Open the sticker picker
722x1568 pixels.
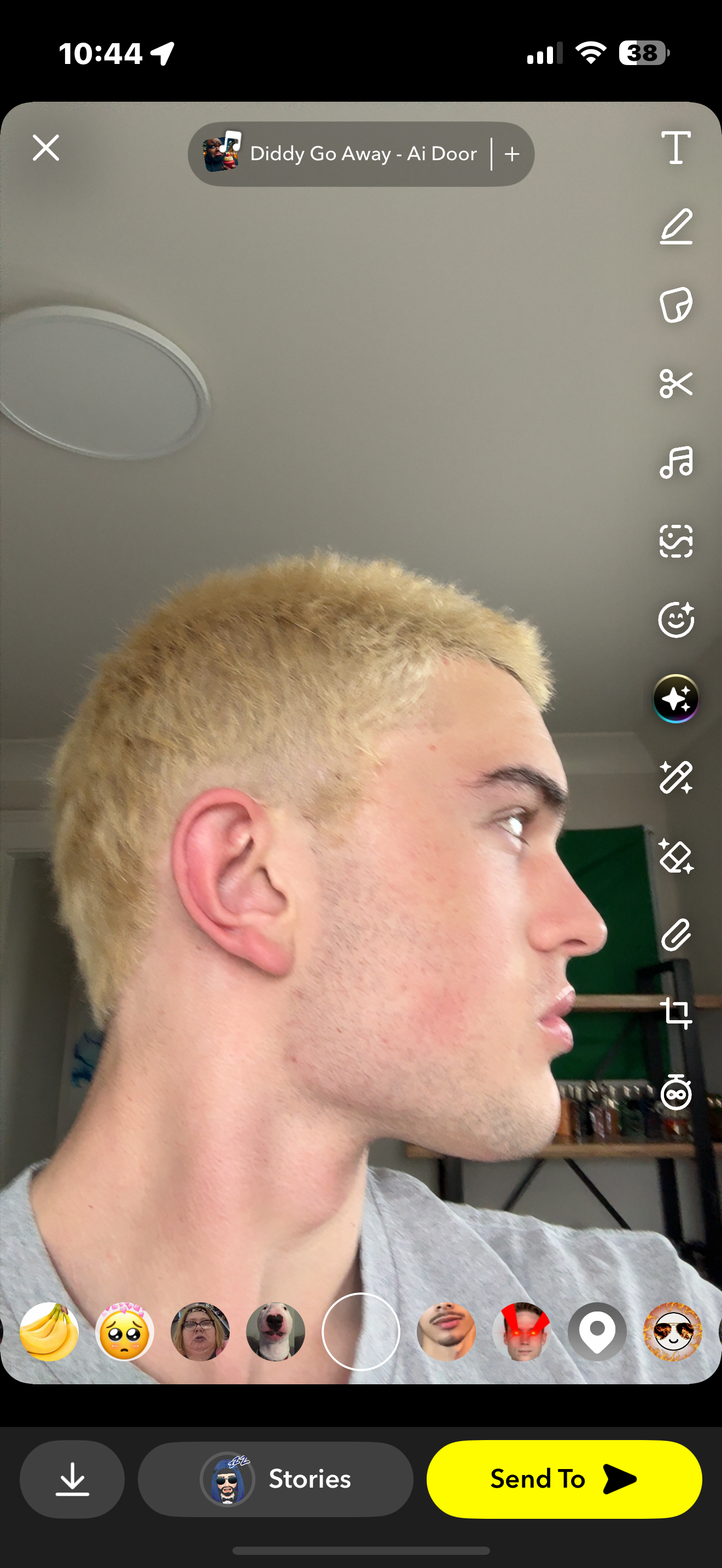tap(676, 305)
